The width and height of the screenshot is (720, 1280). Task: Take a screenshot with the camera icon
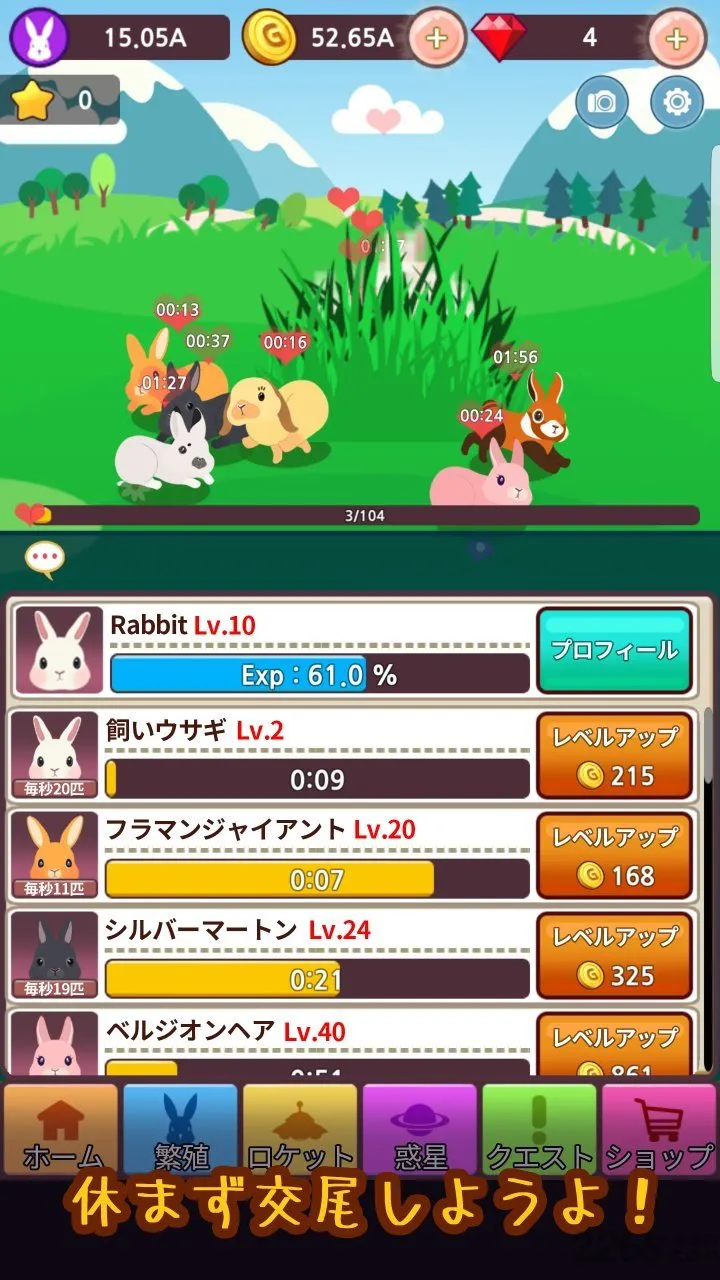click(602, 102)
